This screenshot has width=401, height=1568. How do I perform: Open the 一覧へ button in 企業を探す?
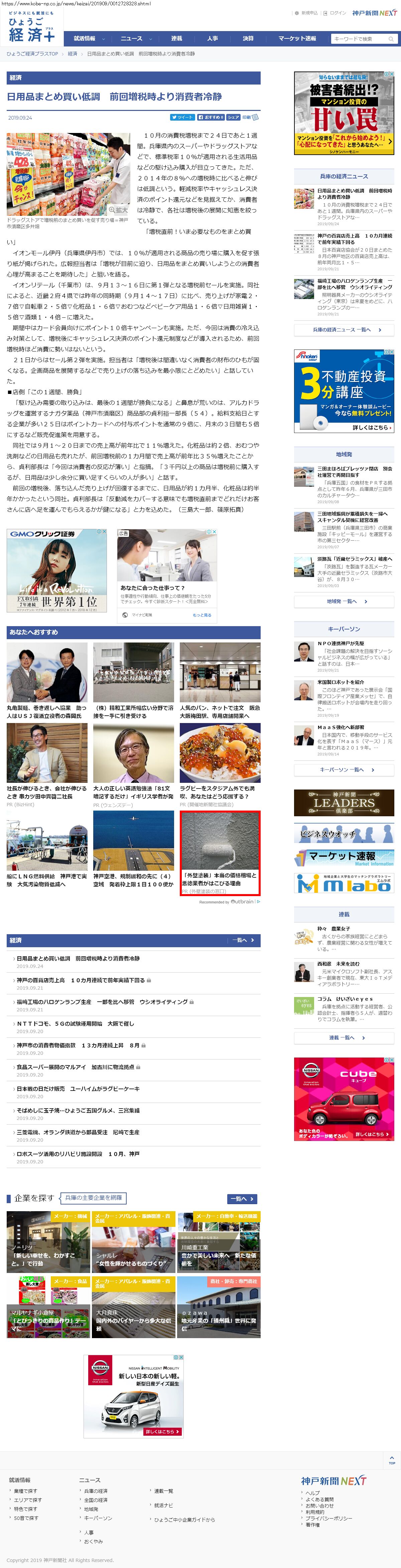click(242, 1199)
